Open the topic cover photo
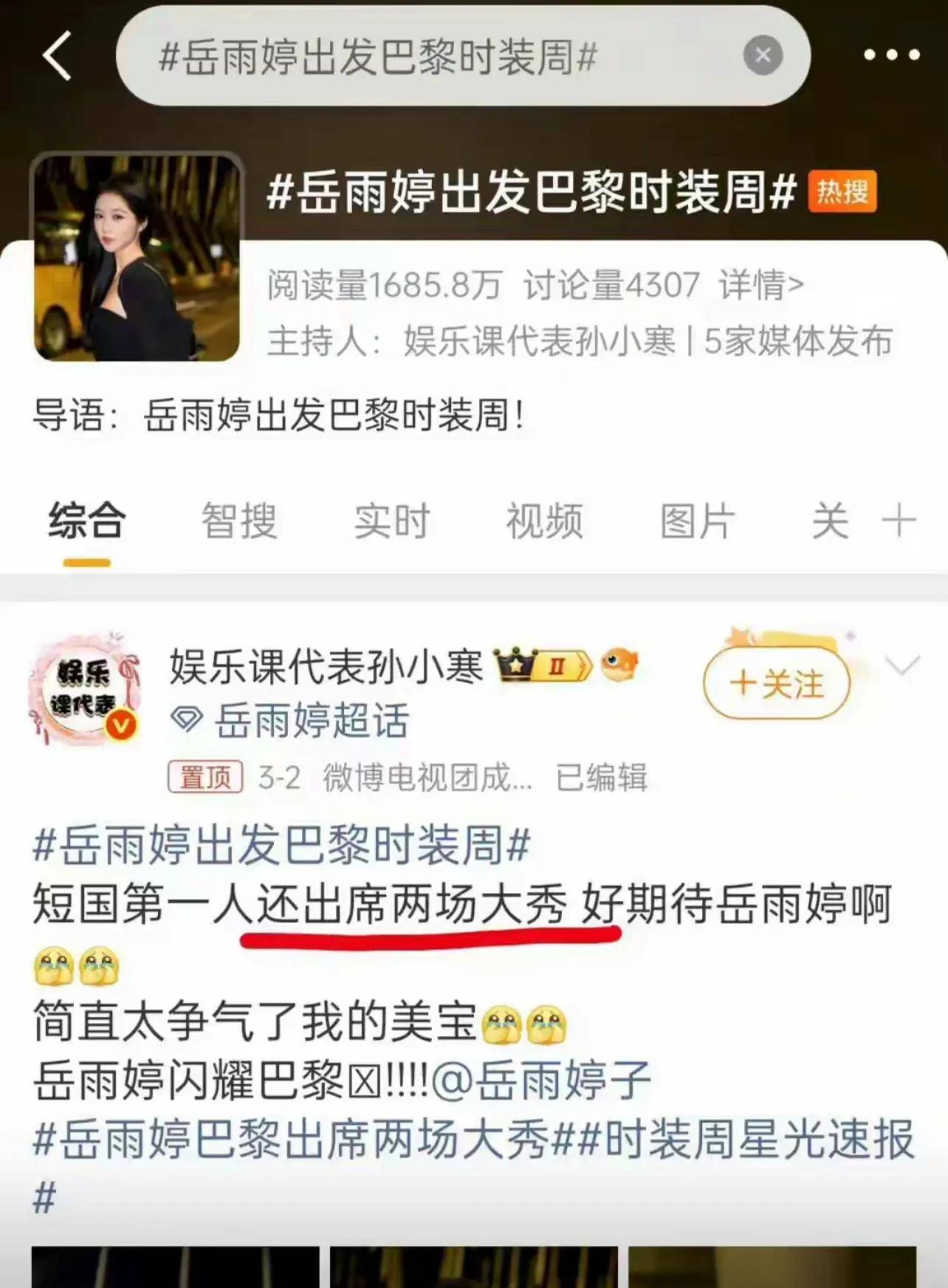This screenshot has height=1288, width=948. (x=137, y=257)
